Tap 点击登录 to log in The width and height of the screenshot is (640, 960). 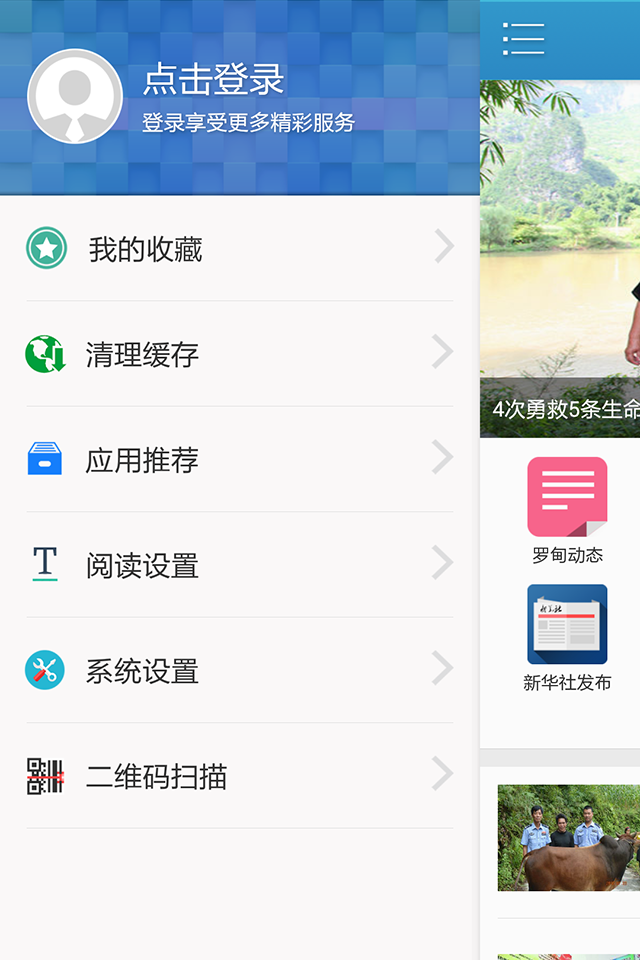[213, 80]
